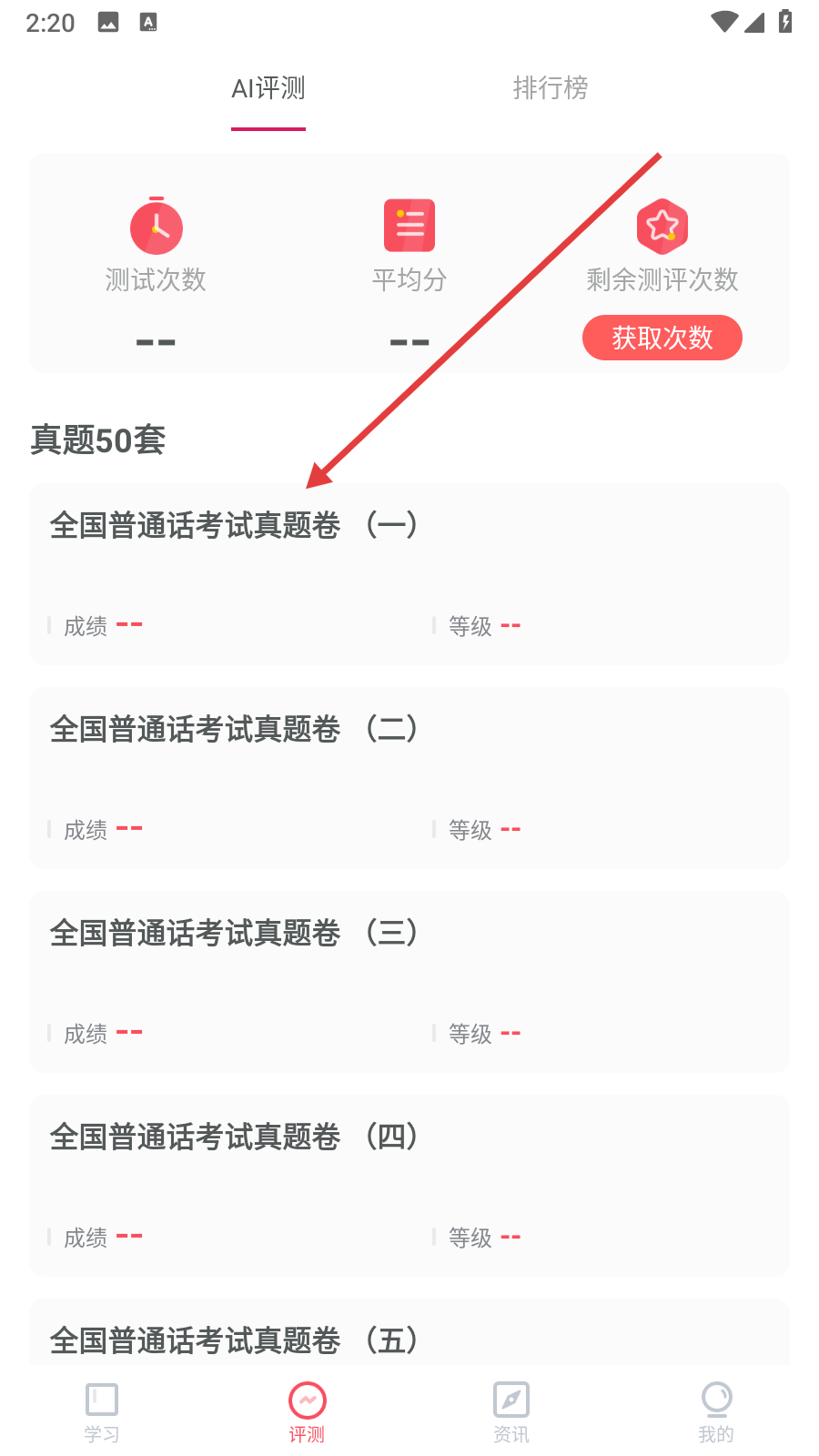The width and height of the screenshot is (819, 1456).
Task: Open the 我的 tab
Action: (x=716, y=1413)
